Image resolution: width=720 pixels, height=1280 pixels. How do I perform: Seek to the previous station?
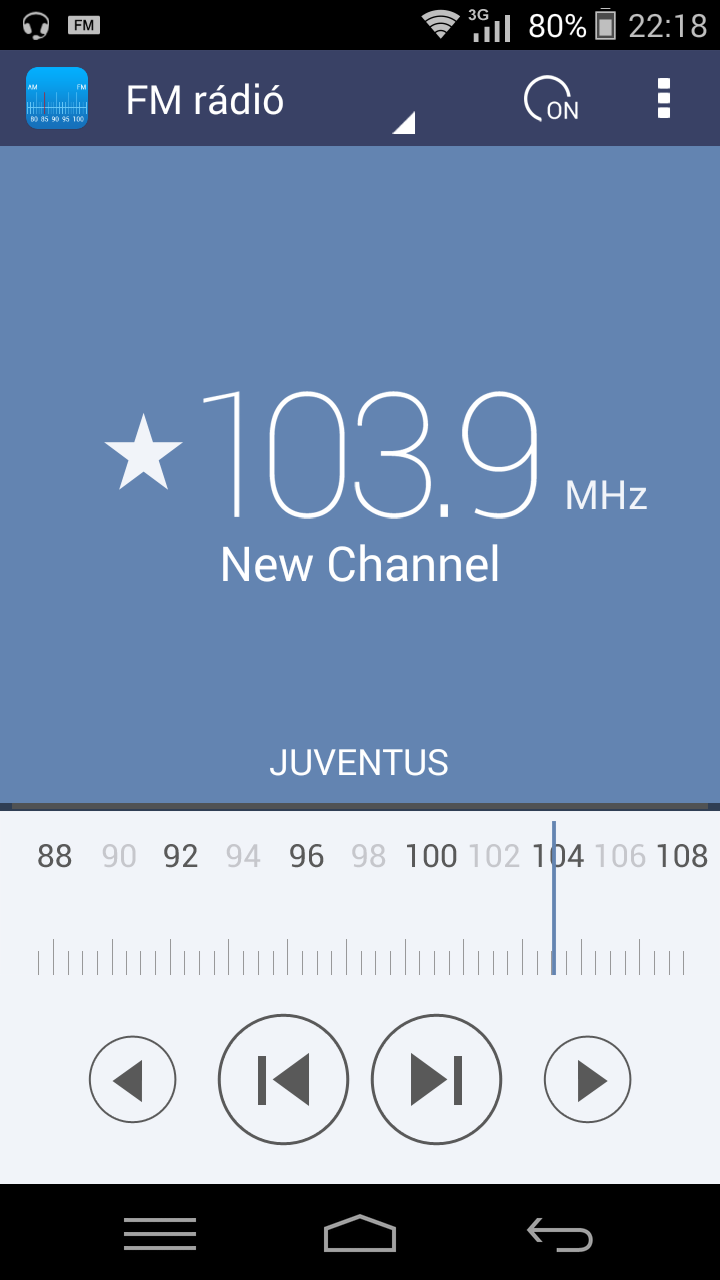coord(283,1080)
